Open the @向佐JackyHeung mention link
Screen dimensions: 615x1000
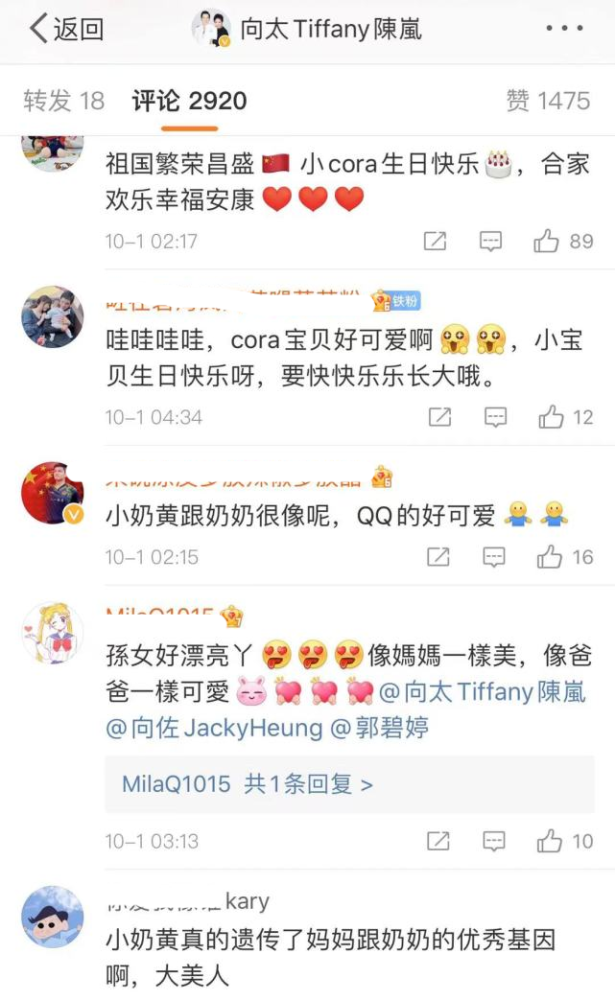[x=214, y=728]
